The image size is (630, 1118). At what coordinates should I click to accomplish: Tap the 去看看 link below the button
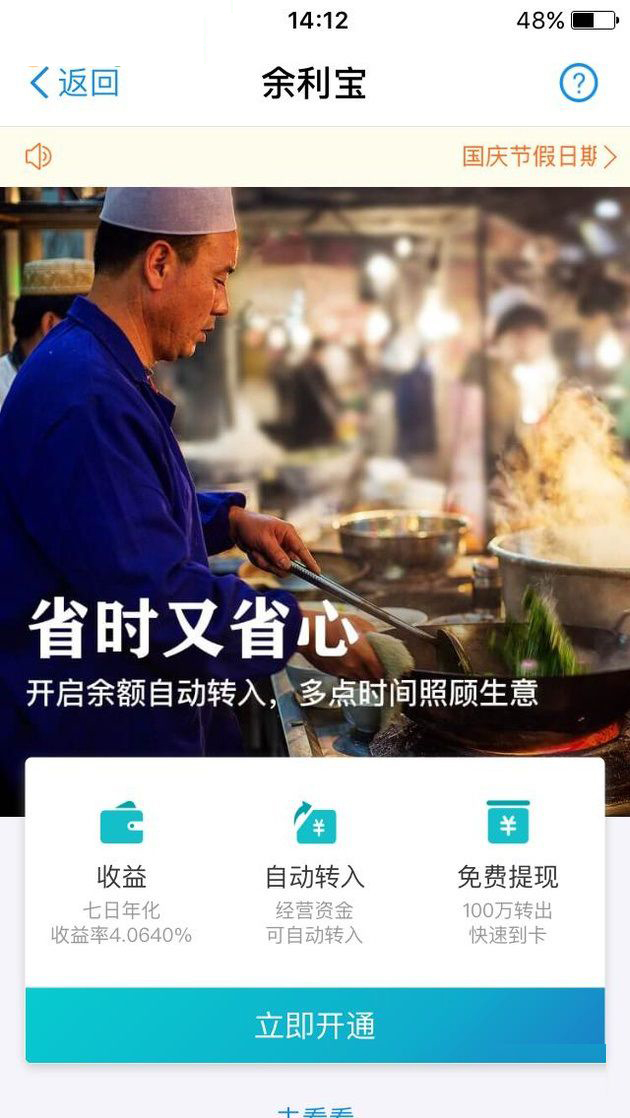[315, 1110]
